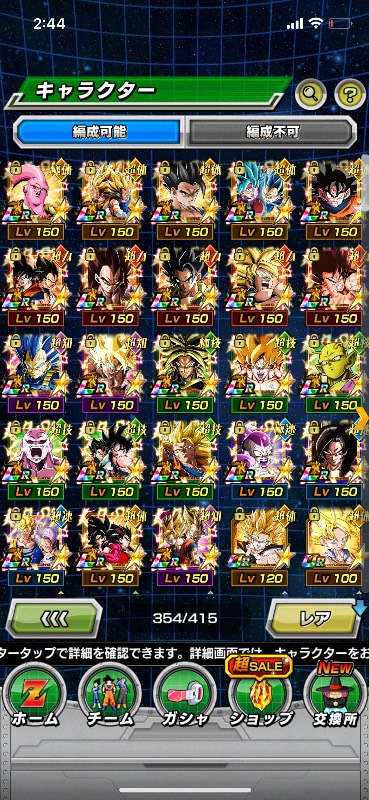This screenshot has width=369, height=800.
Task: Open the ショップ with SALE badge
Action: [x=260, y=695]
